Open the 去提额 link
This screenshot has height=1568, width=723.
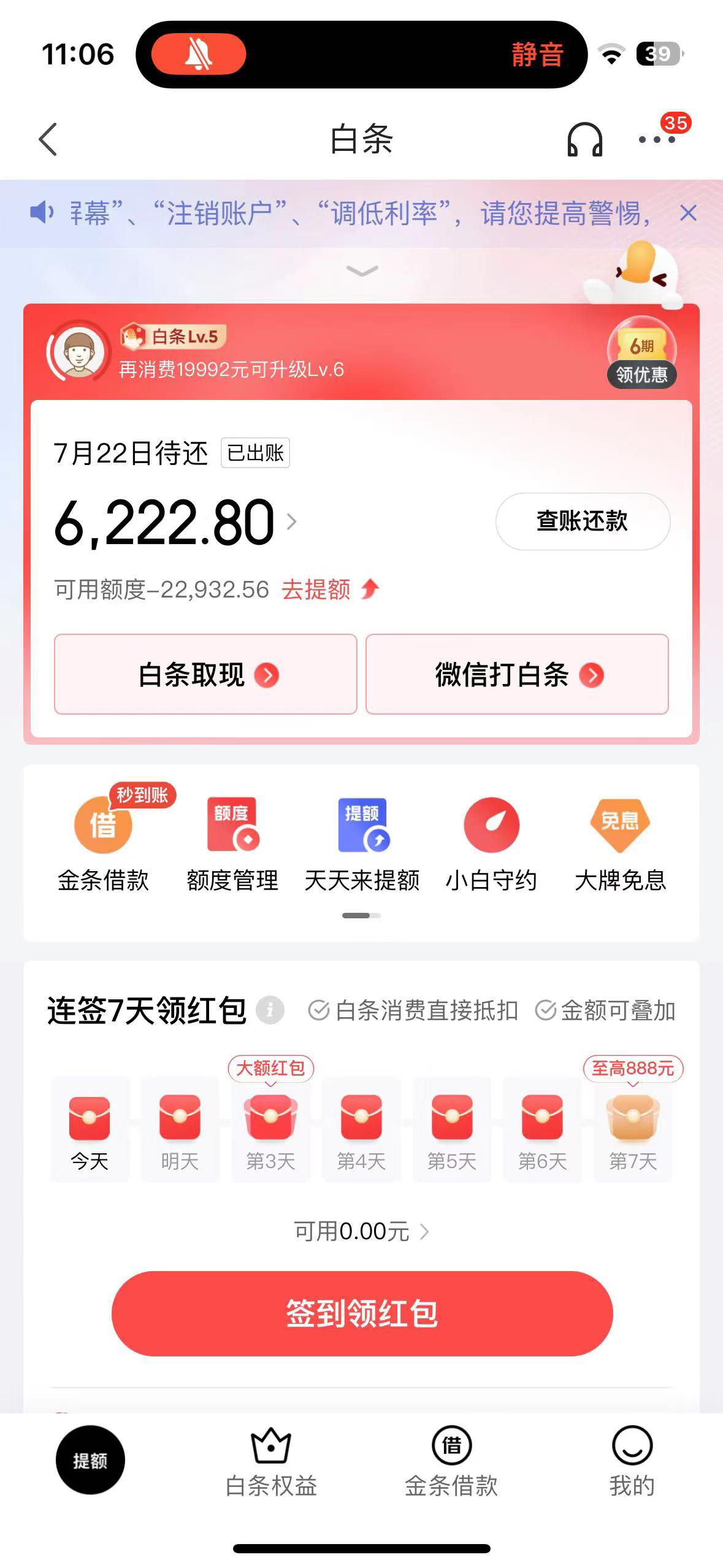point(316,590)
